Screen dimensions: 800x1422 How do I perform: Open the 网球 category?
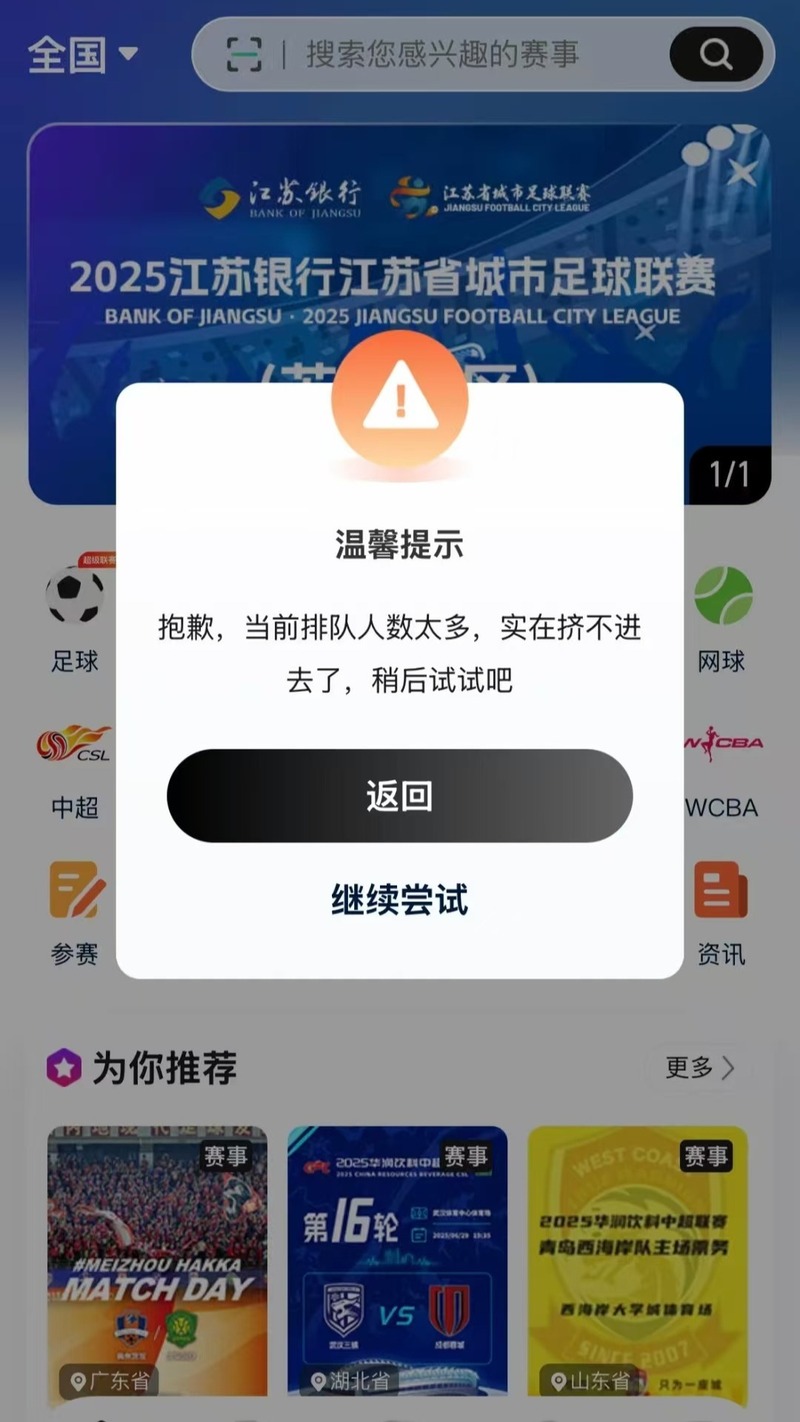(x=722, y=615)
